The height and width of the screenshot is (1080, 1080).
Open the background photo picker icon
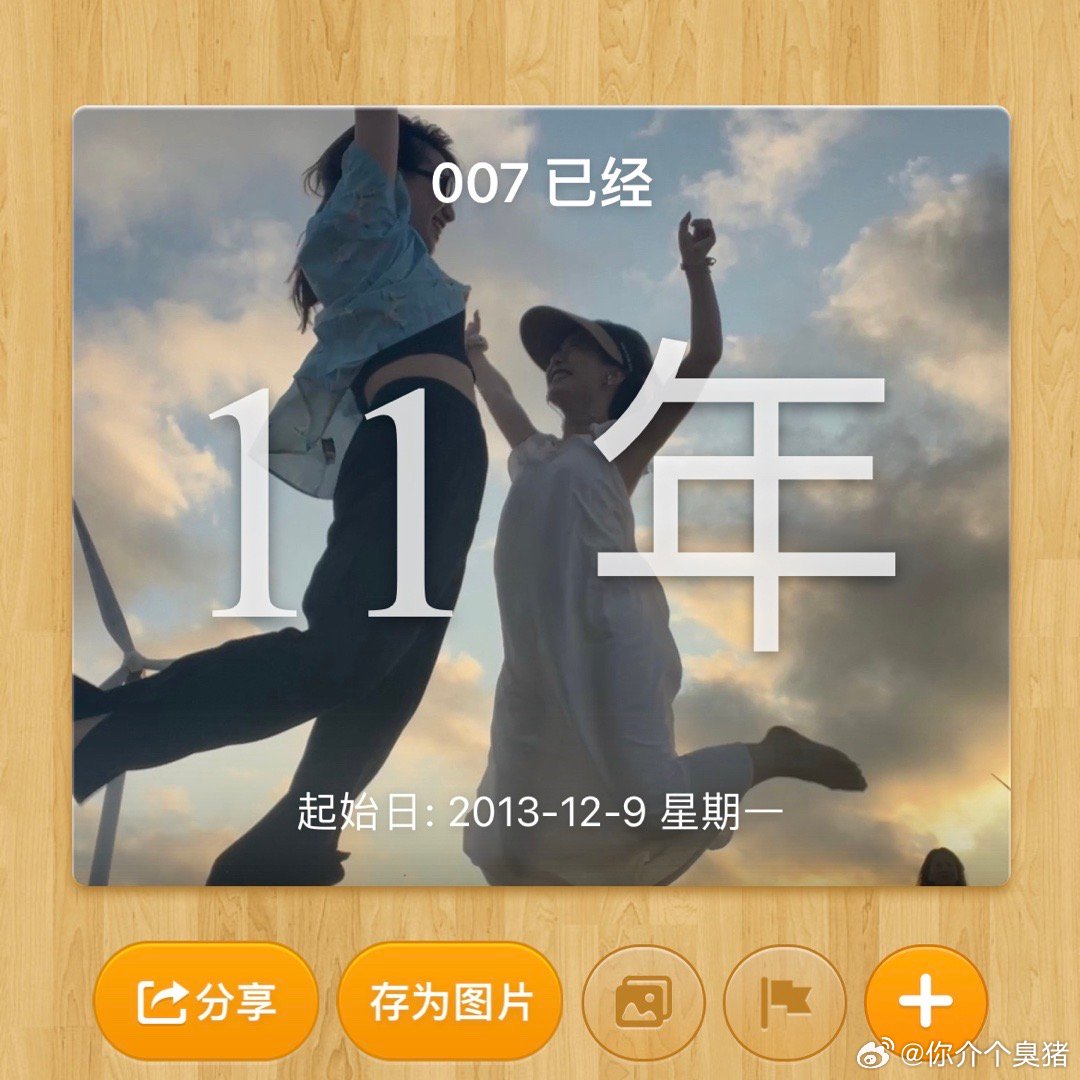pos(643,1001)
